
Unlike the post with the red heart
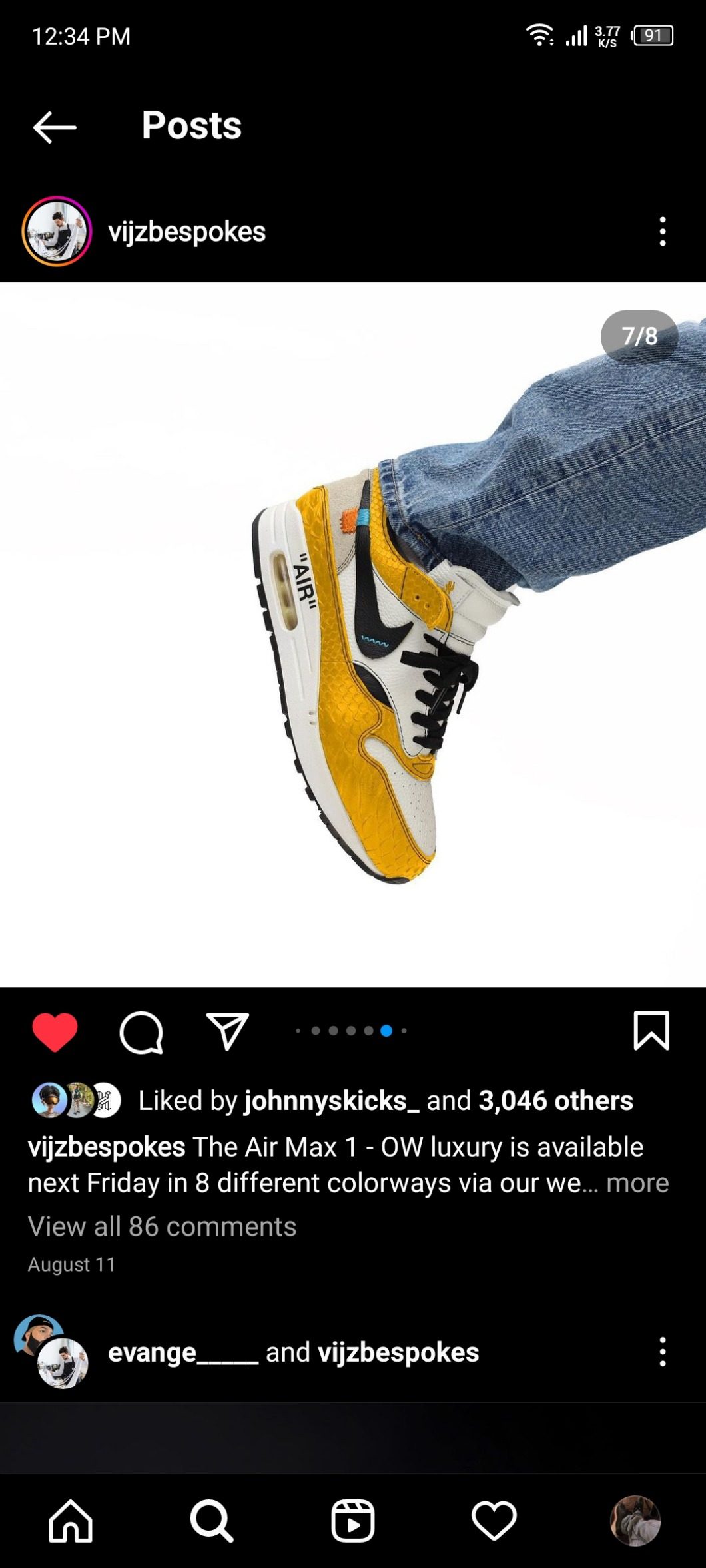[55, 1032]
